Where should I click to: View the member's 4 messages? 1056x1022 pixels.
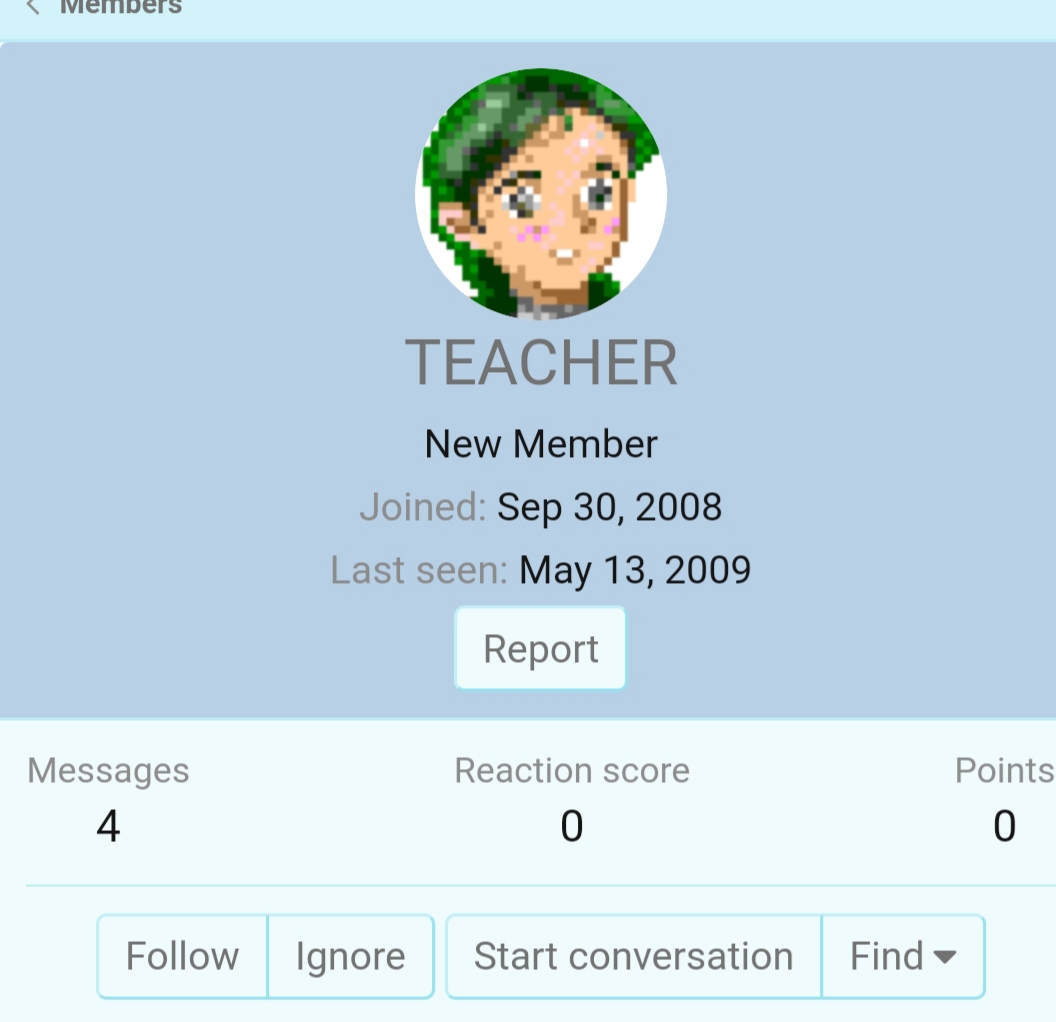pyautogui.click(x=108, y=826)
